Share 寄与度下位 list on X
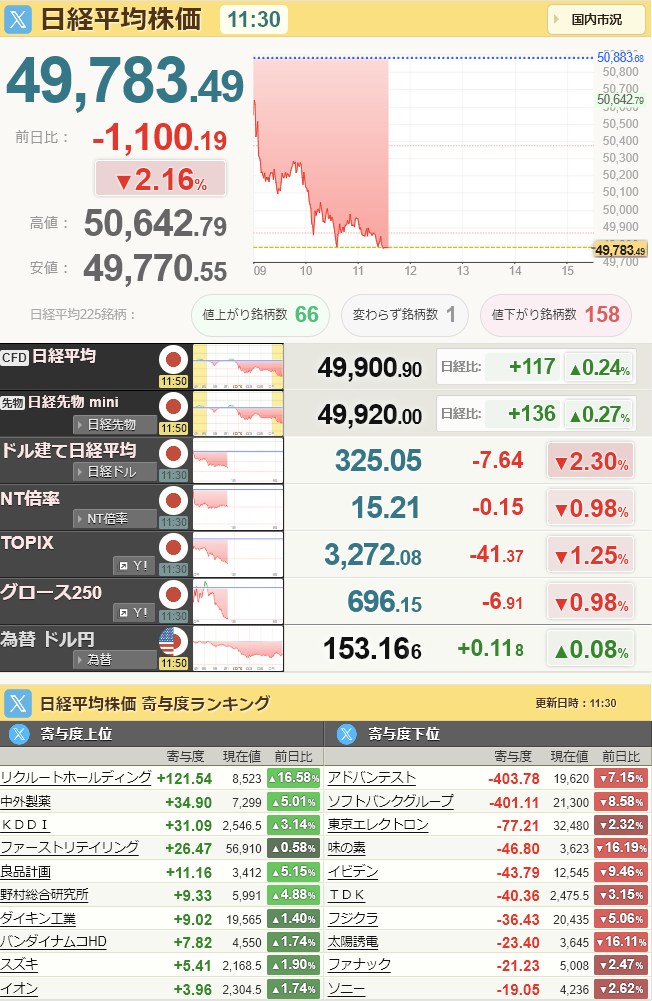The width and height of the screenshot is (652, 1001). point(346,734)
